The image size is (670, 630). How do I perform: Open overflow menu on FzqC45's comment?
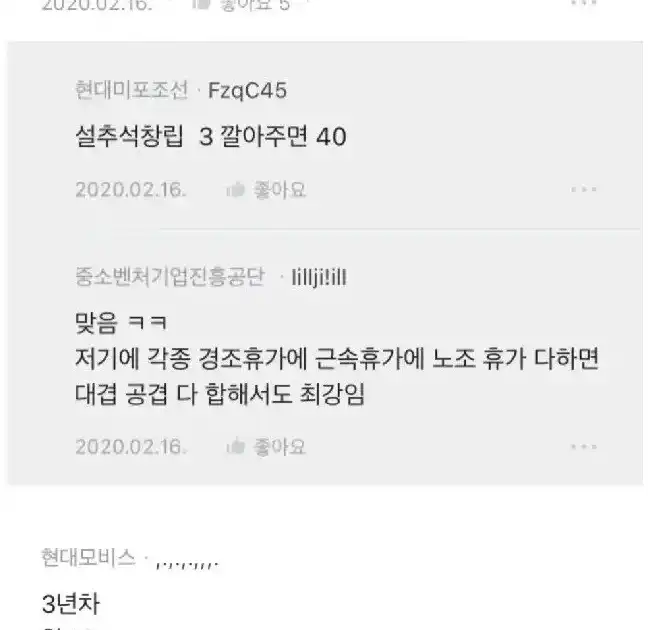pyautogui.click(x=584, y=190)
